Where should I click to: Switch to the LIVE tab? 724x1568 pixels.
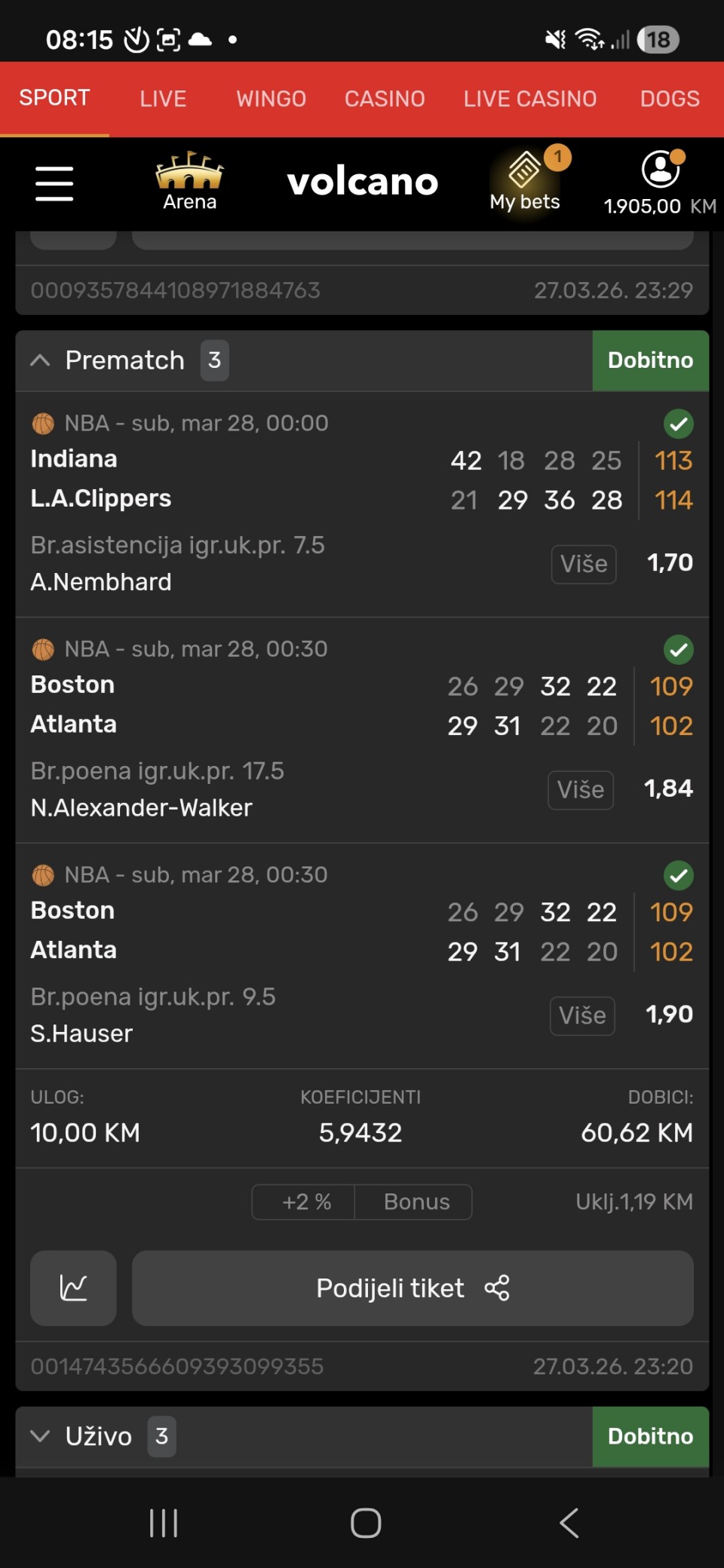point(163,99)
